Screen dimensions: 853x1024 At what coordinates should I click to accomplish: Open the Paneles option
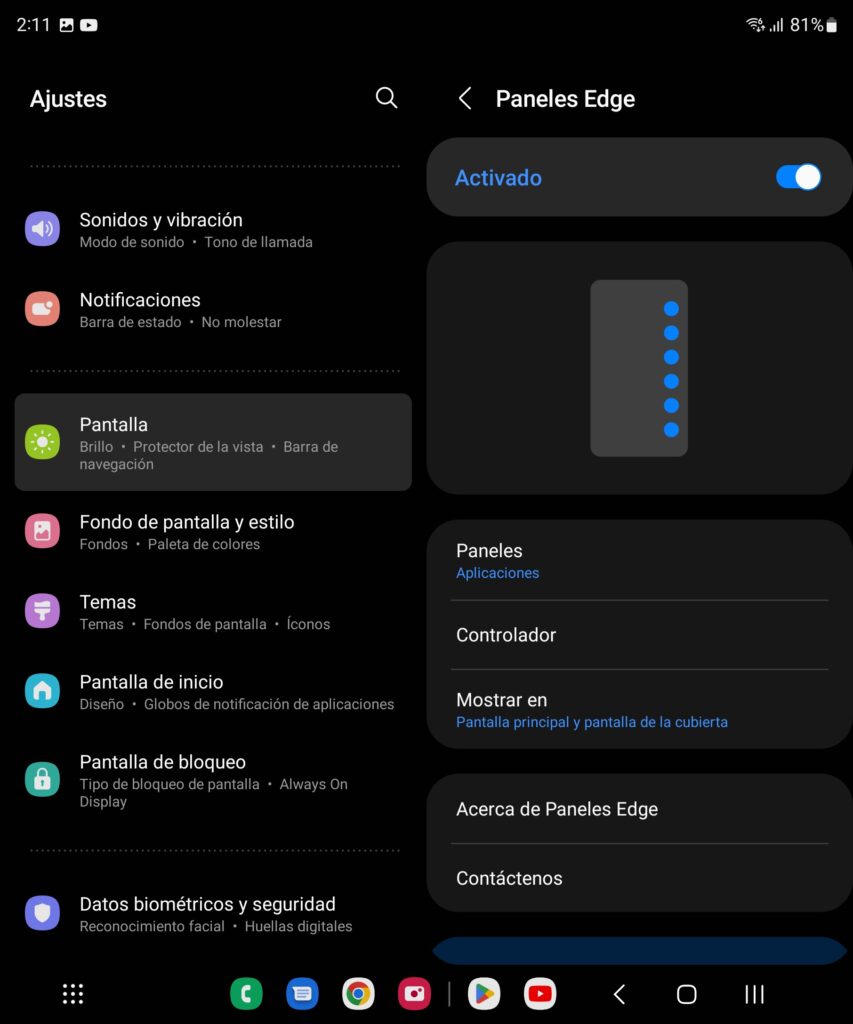[x=639, y=560]
